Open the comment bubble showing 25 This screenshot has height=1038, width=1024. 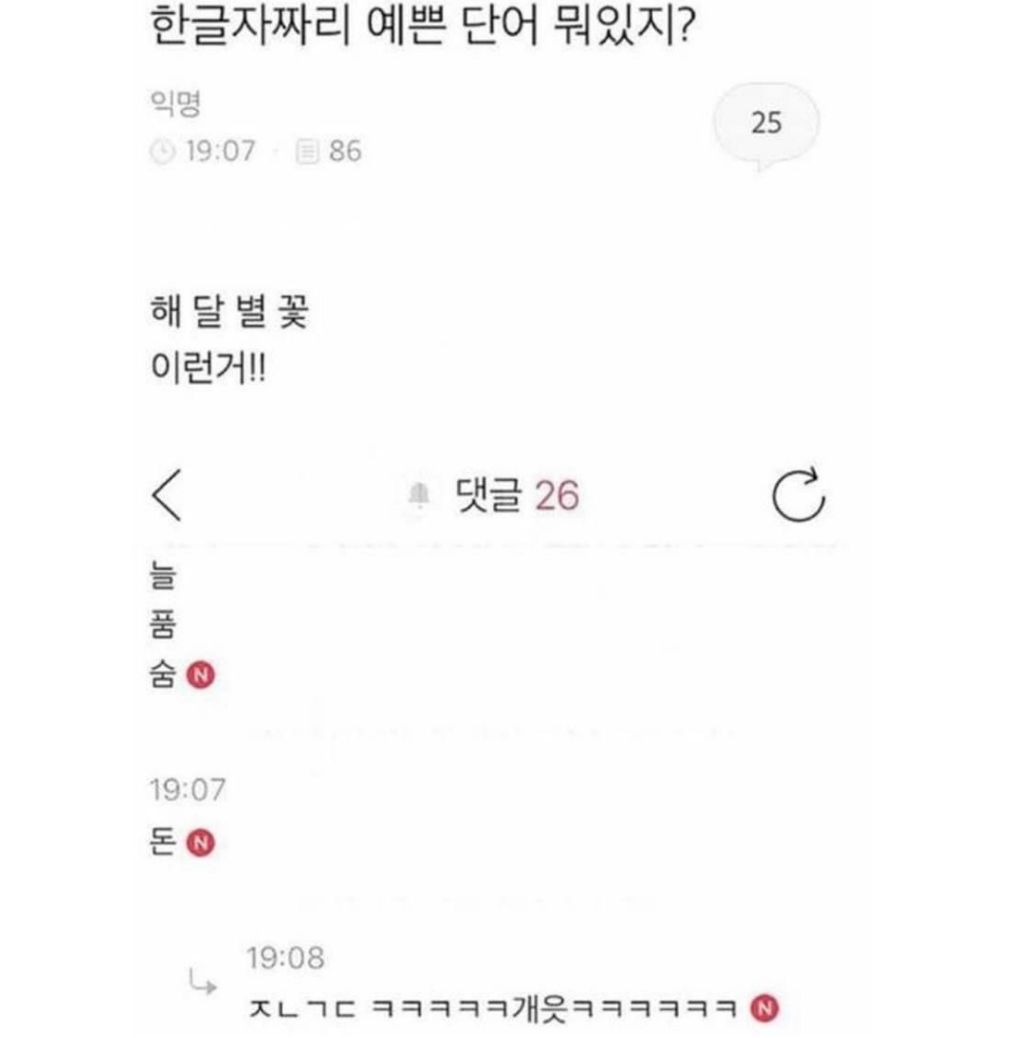(768, 121)
